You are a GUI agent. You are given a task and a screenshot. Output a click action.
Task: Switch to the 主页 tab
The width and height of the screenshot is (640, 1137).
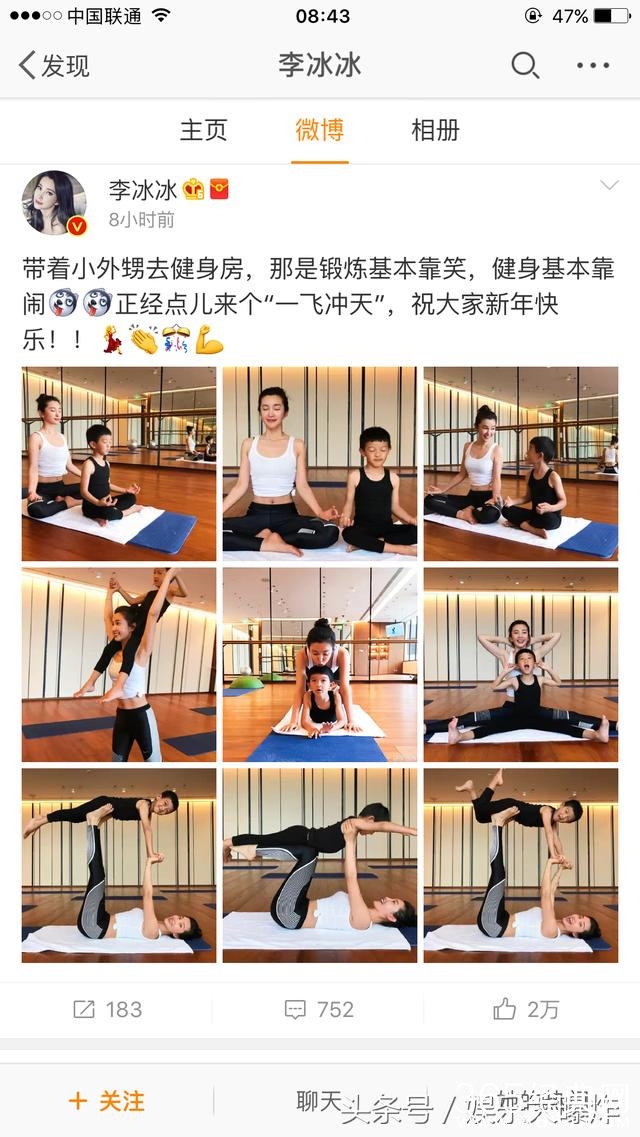click(x=204, y=130)
